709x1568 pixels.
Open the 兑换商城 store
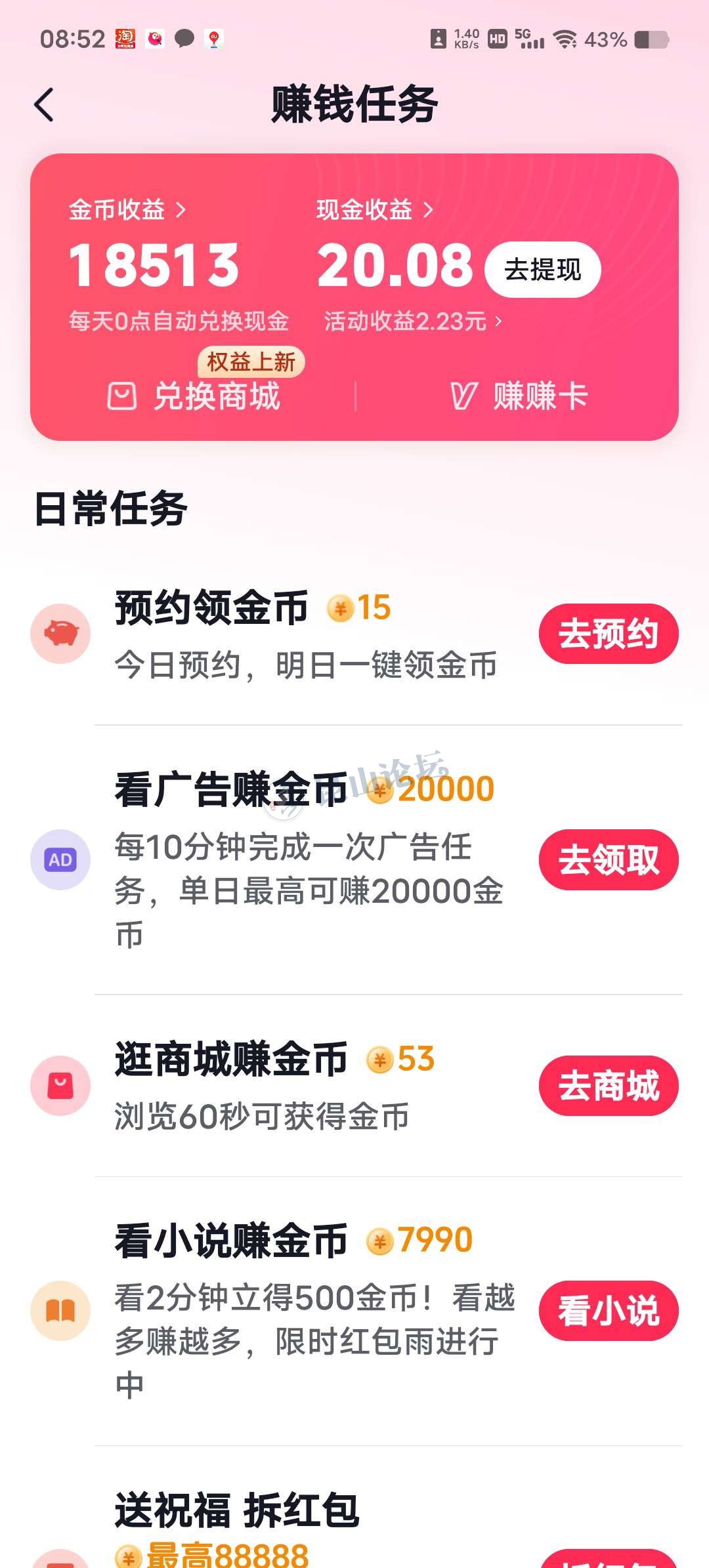(x=195, y=396)
